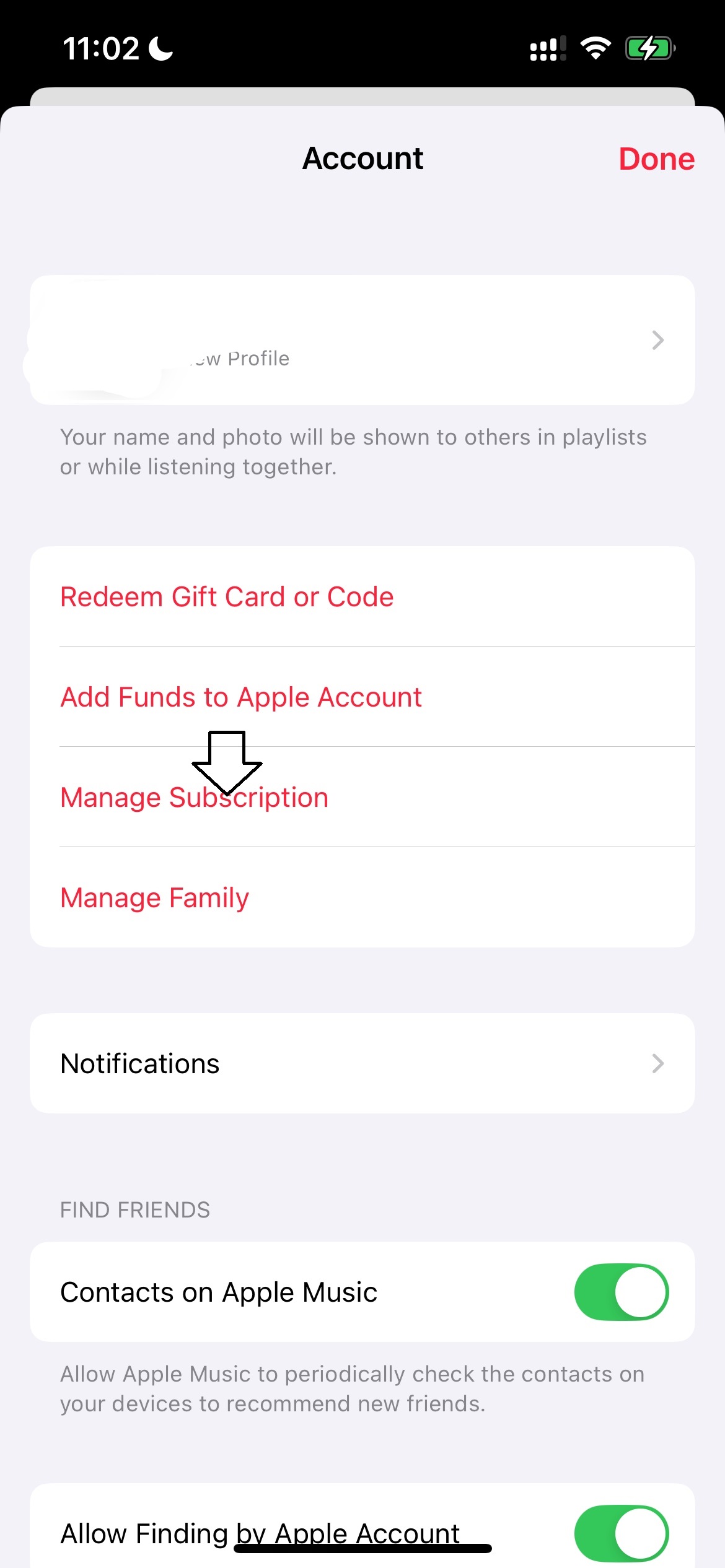Open Manage Subscription
725x1568 pixels.
tap(362, 797)
